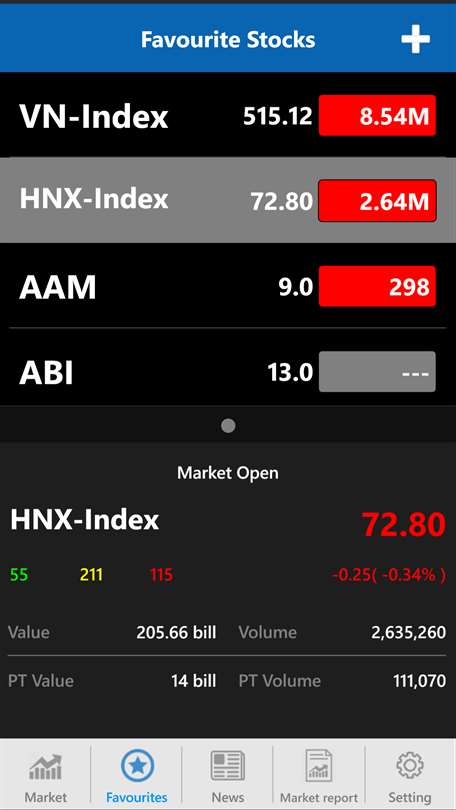This screenshot has height=810, width=456.
Task: Toggle the 2.64M volume badge
Action: coord(377,201)
